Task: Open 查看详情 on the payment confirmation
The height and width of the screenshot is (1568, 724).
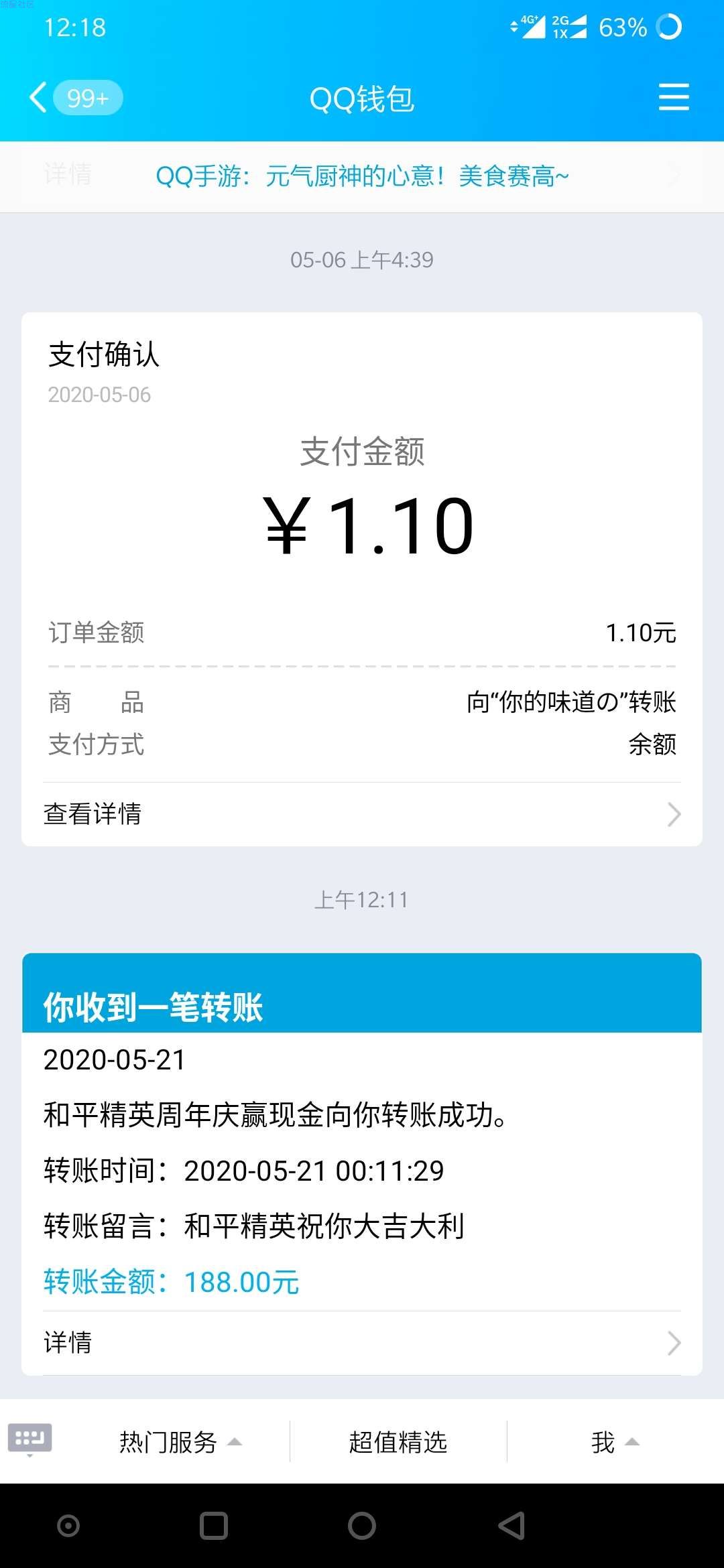Action: (x=362, y=814)
